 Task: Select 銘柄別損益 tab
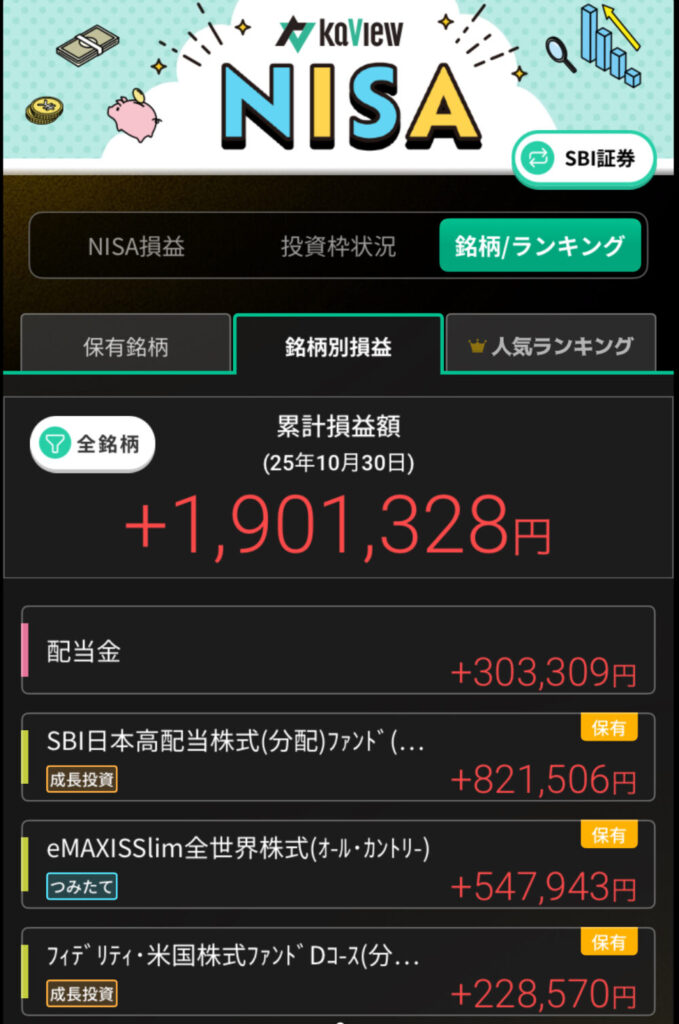coord(338,347)
